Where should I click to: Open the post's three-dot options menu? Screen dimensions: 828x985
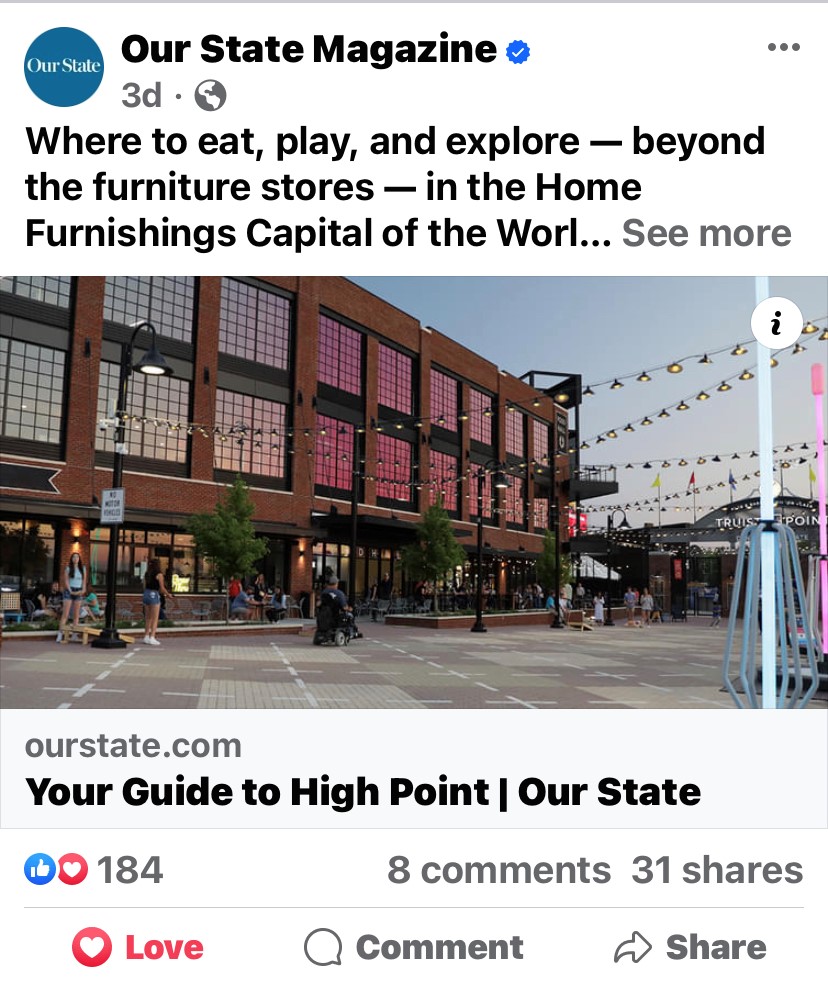[x=783, y=48]
